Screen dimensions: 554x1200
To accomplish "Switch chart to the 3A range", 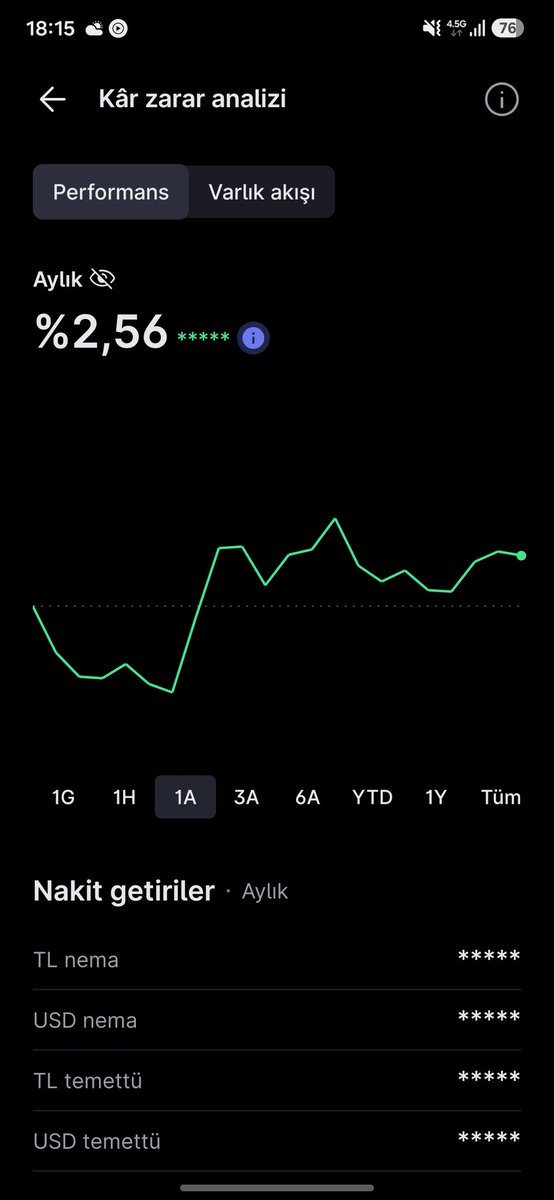I will tap(246, 797).
